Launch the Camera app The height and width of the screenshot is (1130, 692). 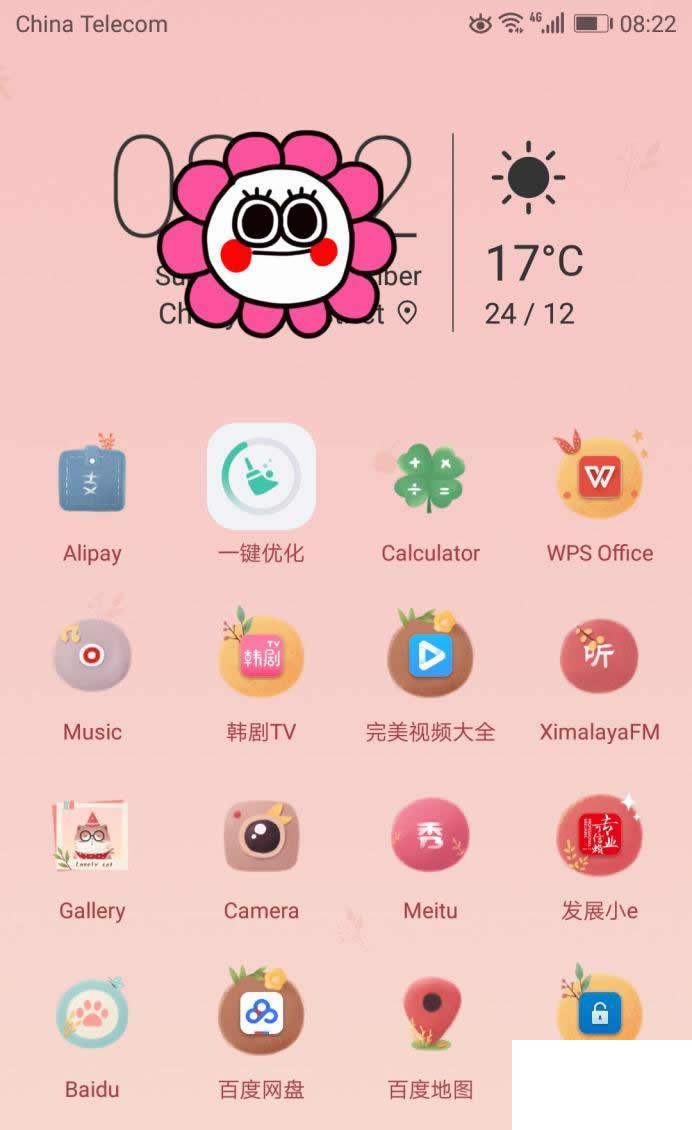(x=261, y=835)
